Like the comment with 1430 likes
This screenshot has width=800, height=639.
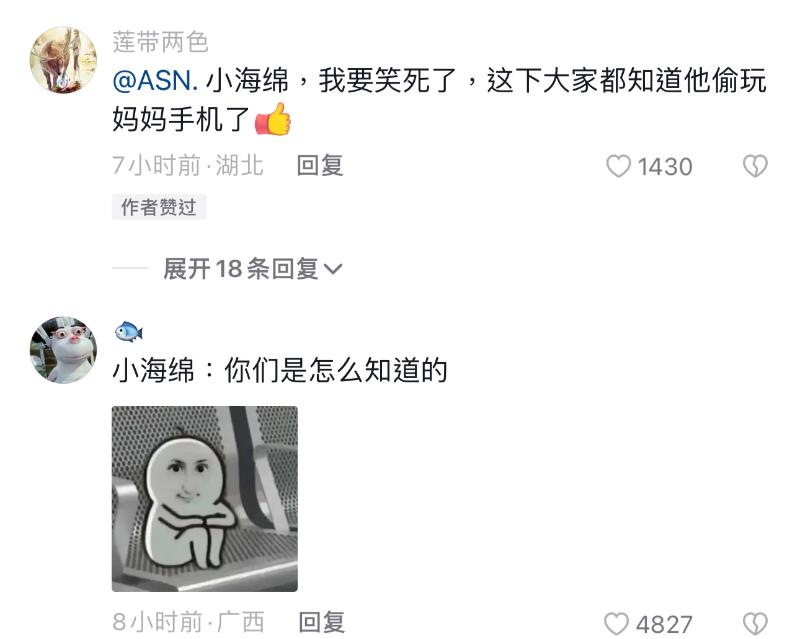point(620,167)
